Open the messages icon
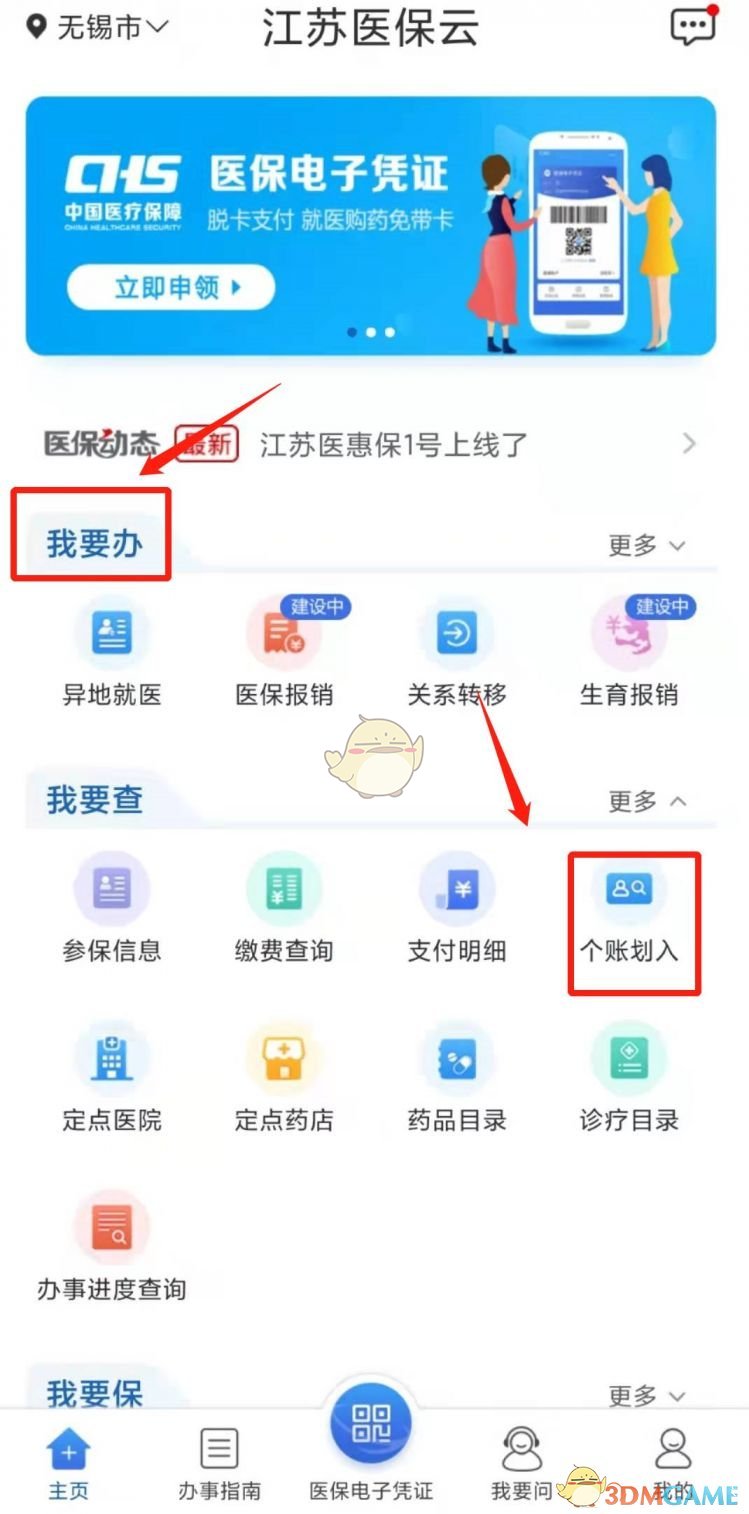 693,27
